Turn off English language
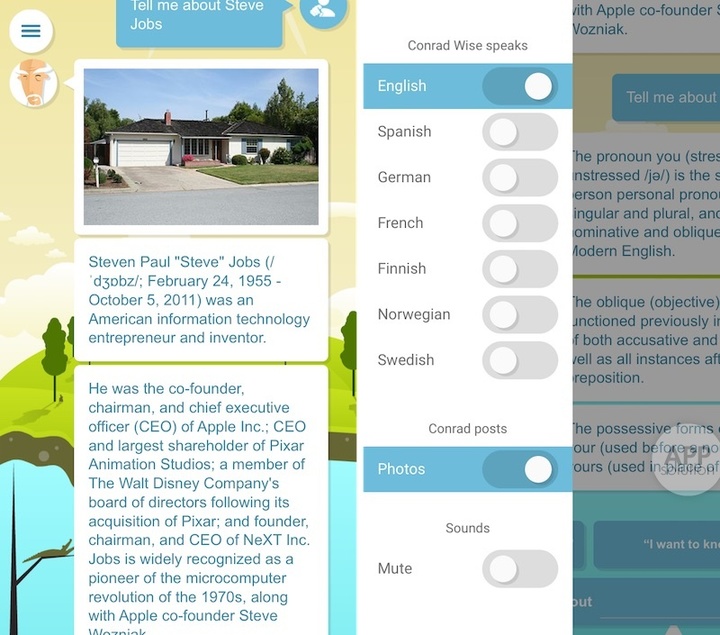This screenshot has height=635, width=720. [519, 86]
